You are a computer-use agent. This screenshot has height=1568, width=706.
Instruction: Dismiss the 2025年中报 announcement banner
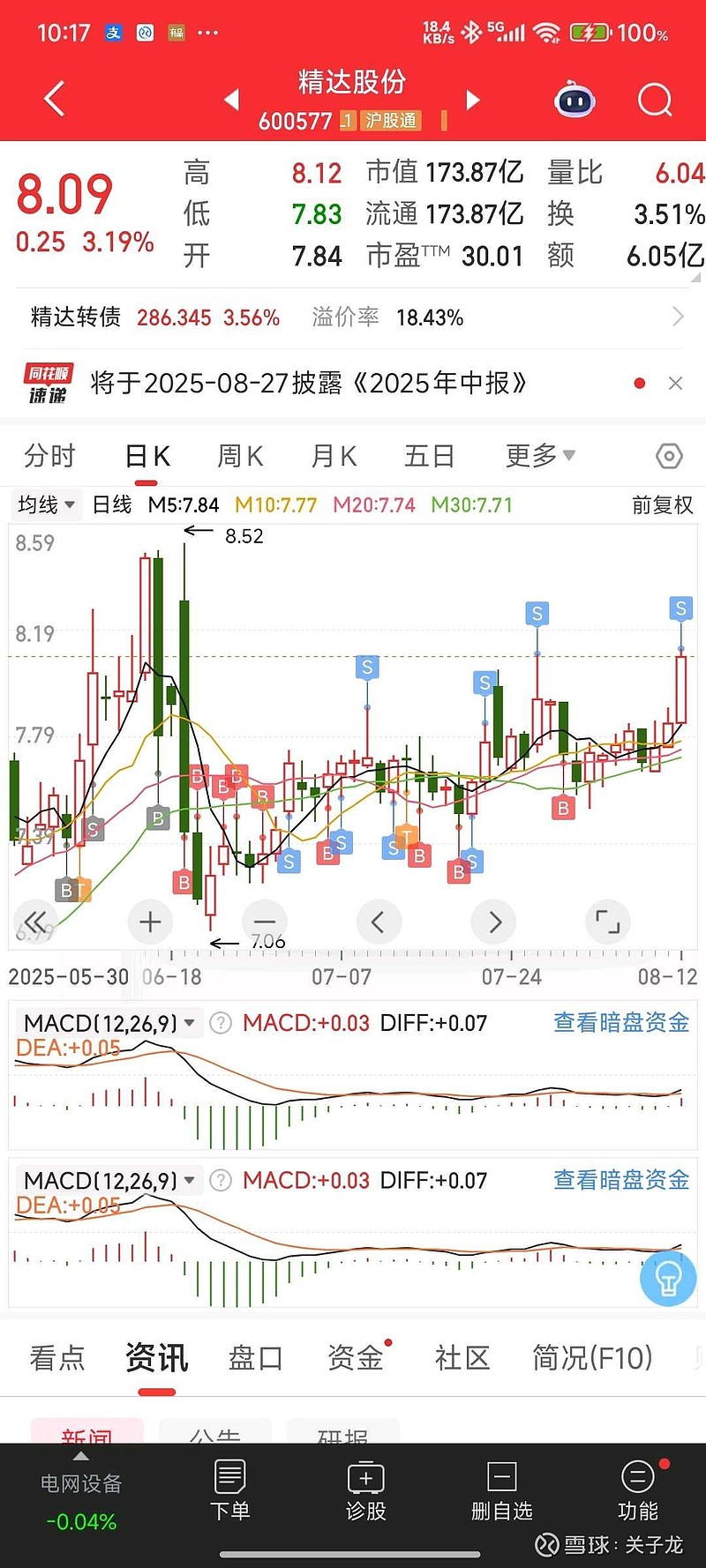pyautogui.click(x=675, y=383)
